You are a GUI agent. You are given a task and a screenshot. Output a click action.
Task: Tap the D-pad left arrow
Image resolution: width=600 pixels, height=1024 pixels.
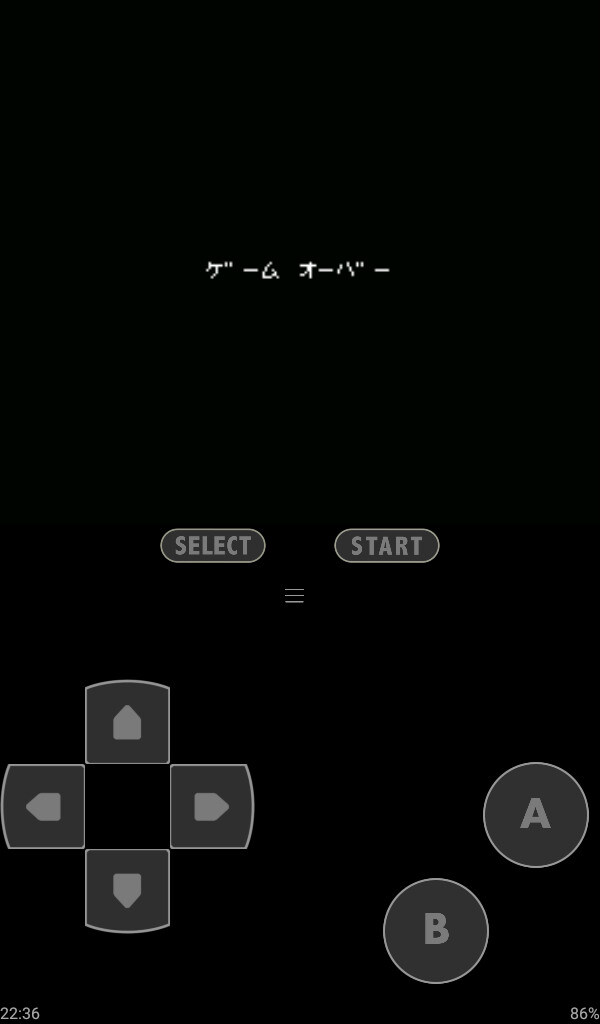coord(43,807)
